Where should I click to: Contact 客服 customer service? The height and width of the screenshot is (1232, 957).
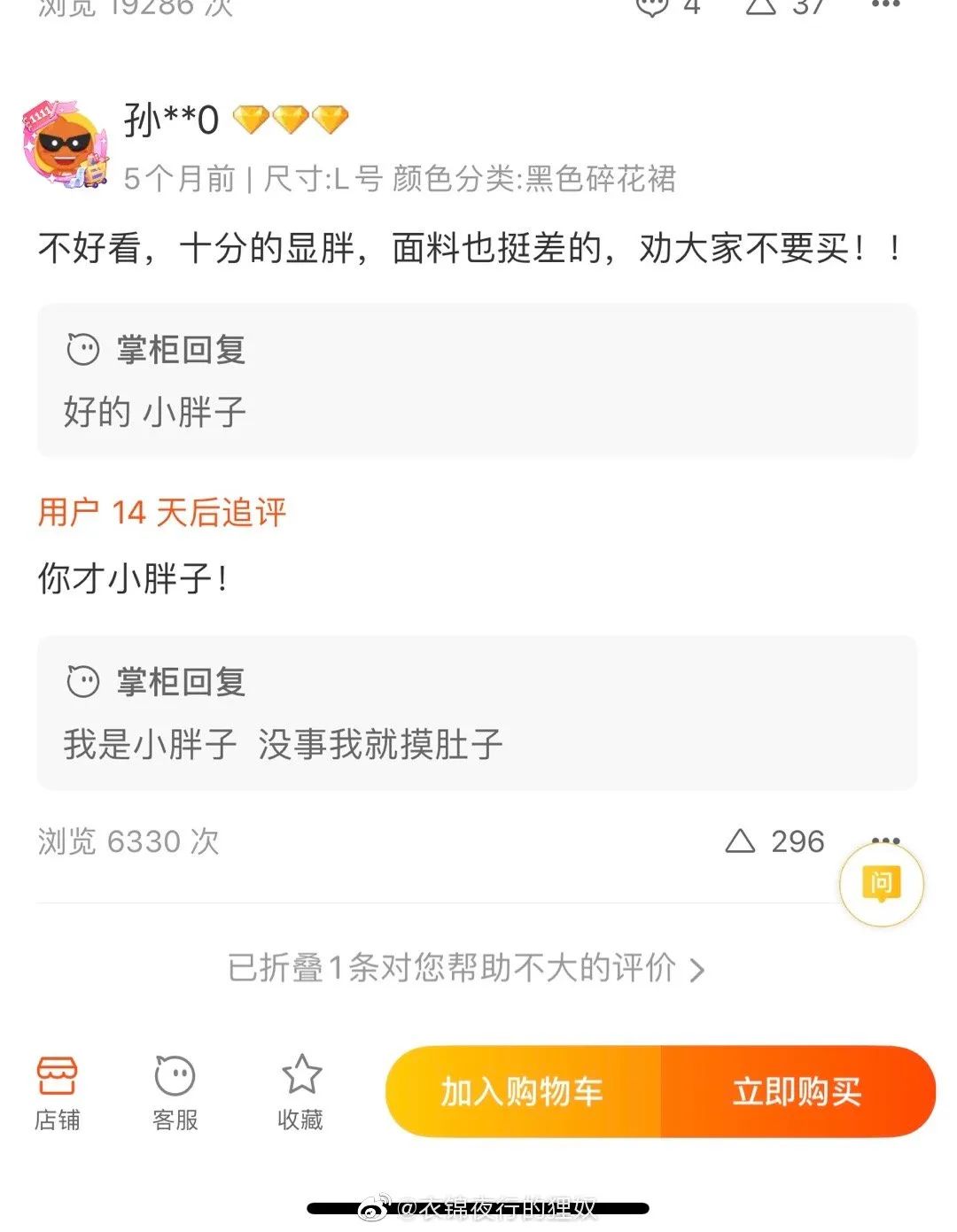(x=175, y=1092)
